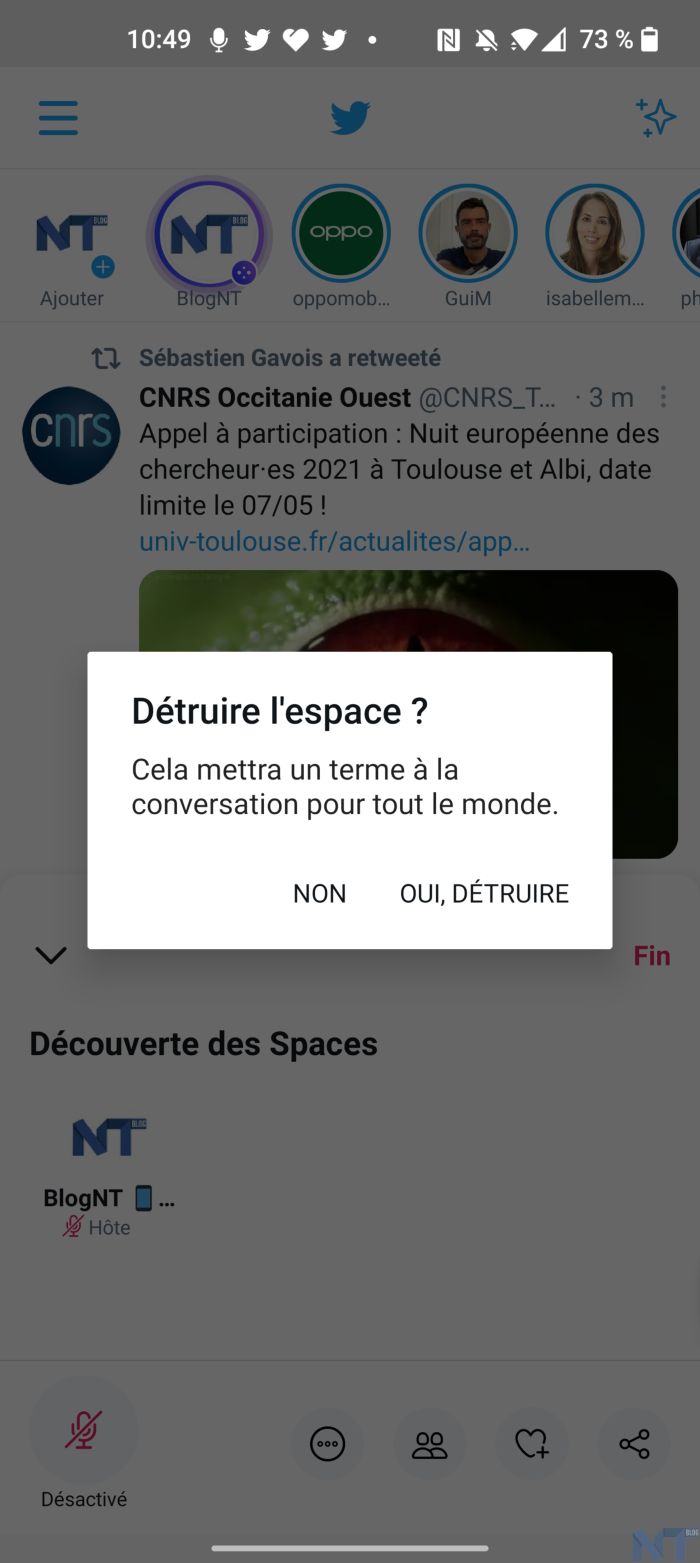View the oppomobile fleet

341,234
